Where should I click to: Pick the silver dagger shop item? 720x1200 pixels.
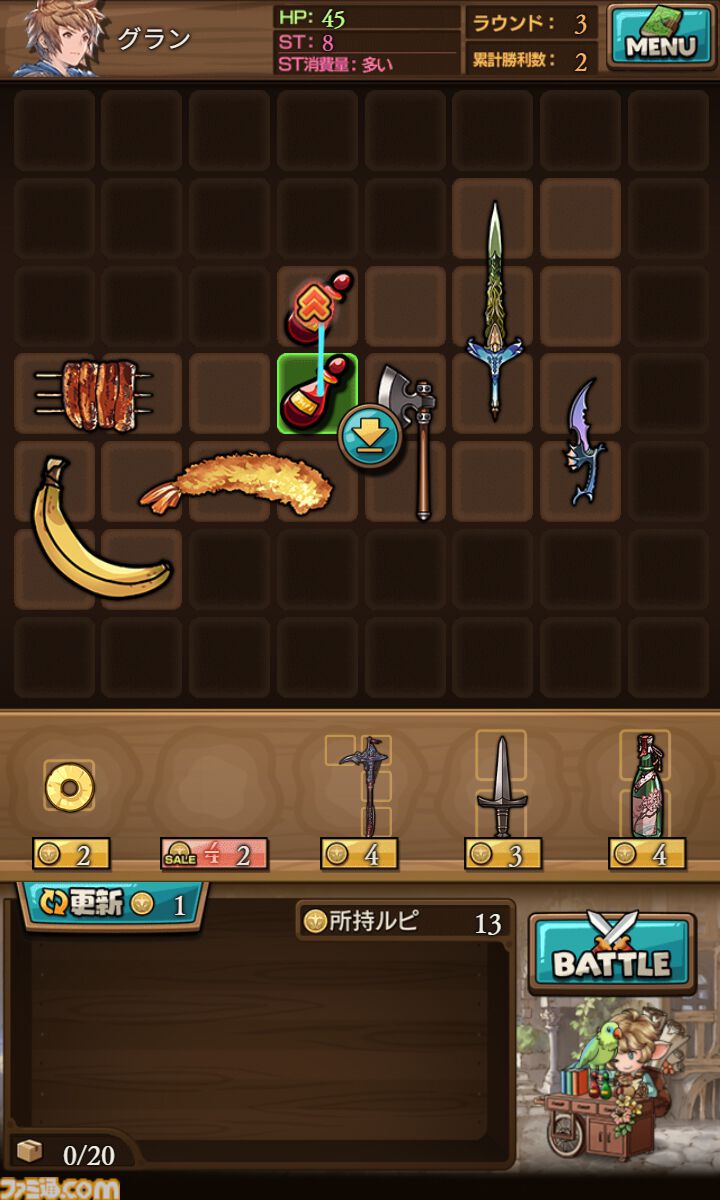point(501,789)
